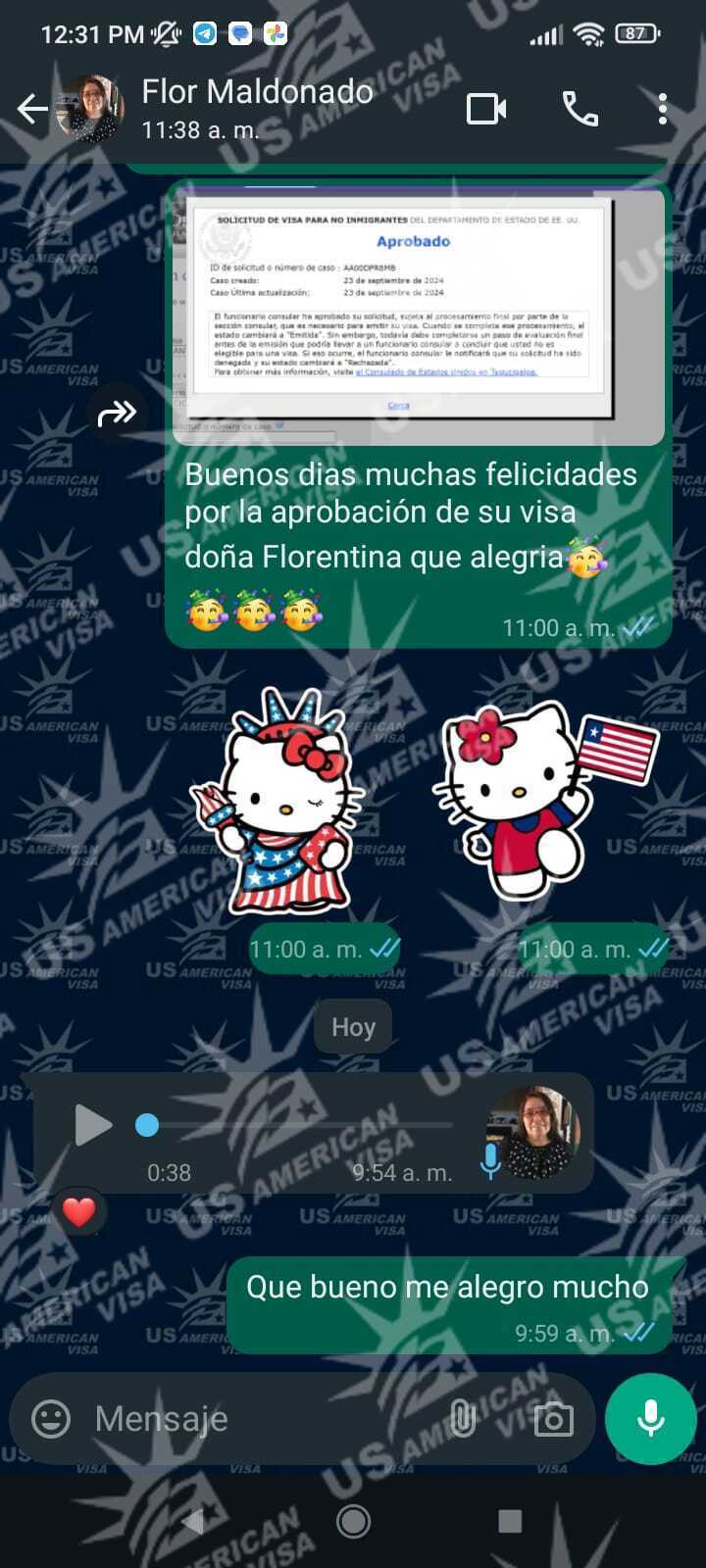Image resolution: width=706 pixels, height=1568 pixels.
Task: Play the 0:38 voice message
Action: tap(93, 1124)
